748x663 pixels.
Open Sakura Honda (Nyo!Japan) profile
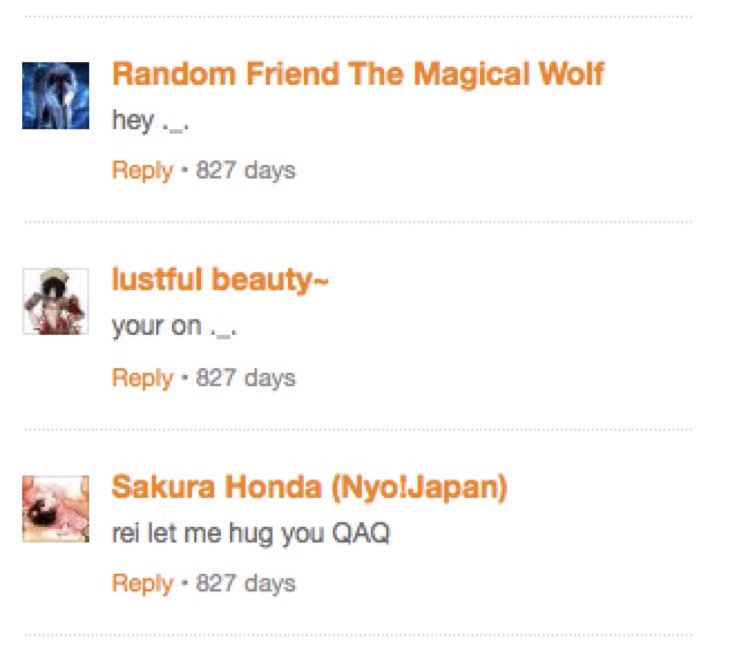309,488
